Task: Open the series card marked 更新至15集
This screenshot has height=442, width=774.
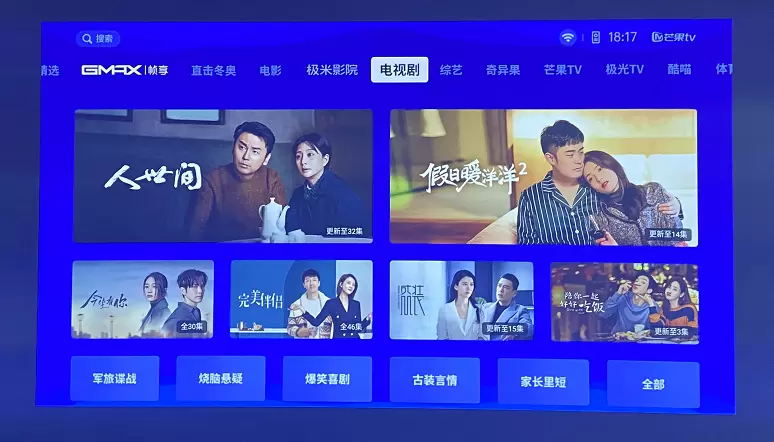Action: click(x=461, y=301)
